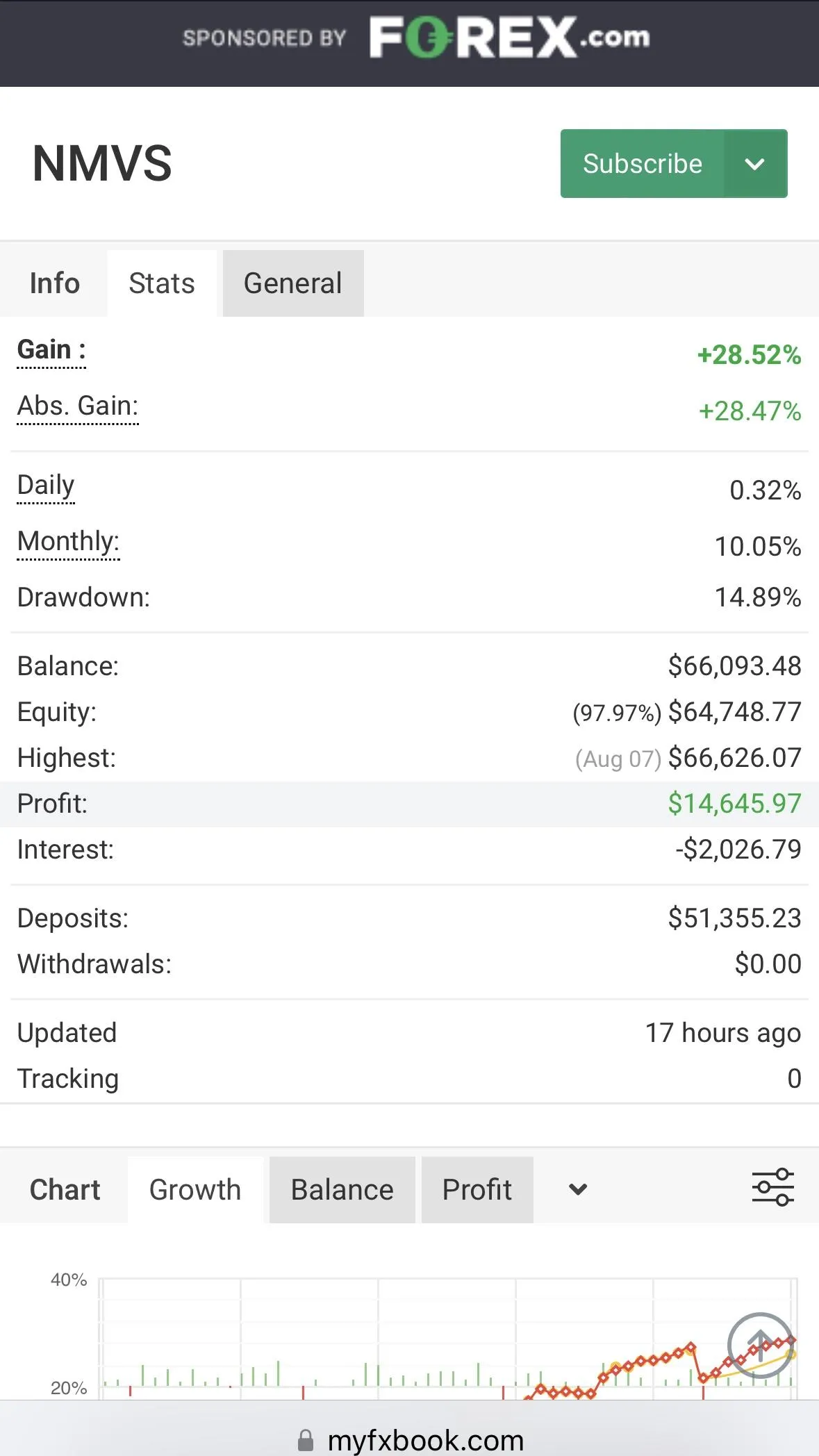This screenshot has height=1456, width=819.
Task: Show the Balance chart
Action: click(342, 1190)
